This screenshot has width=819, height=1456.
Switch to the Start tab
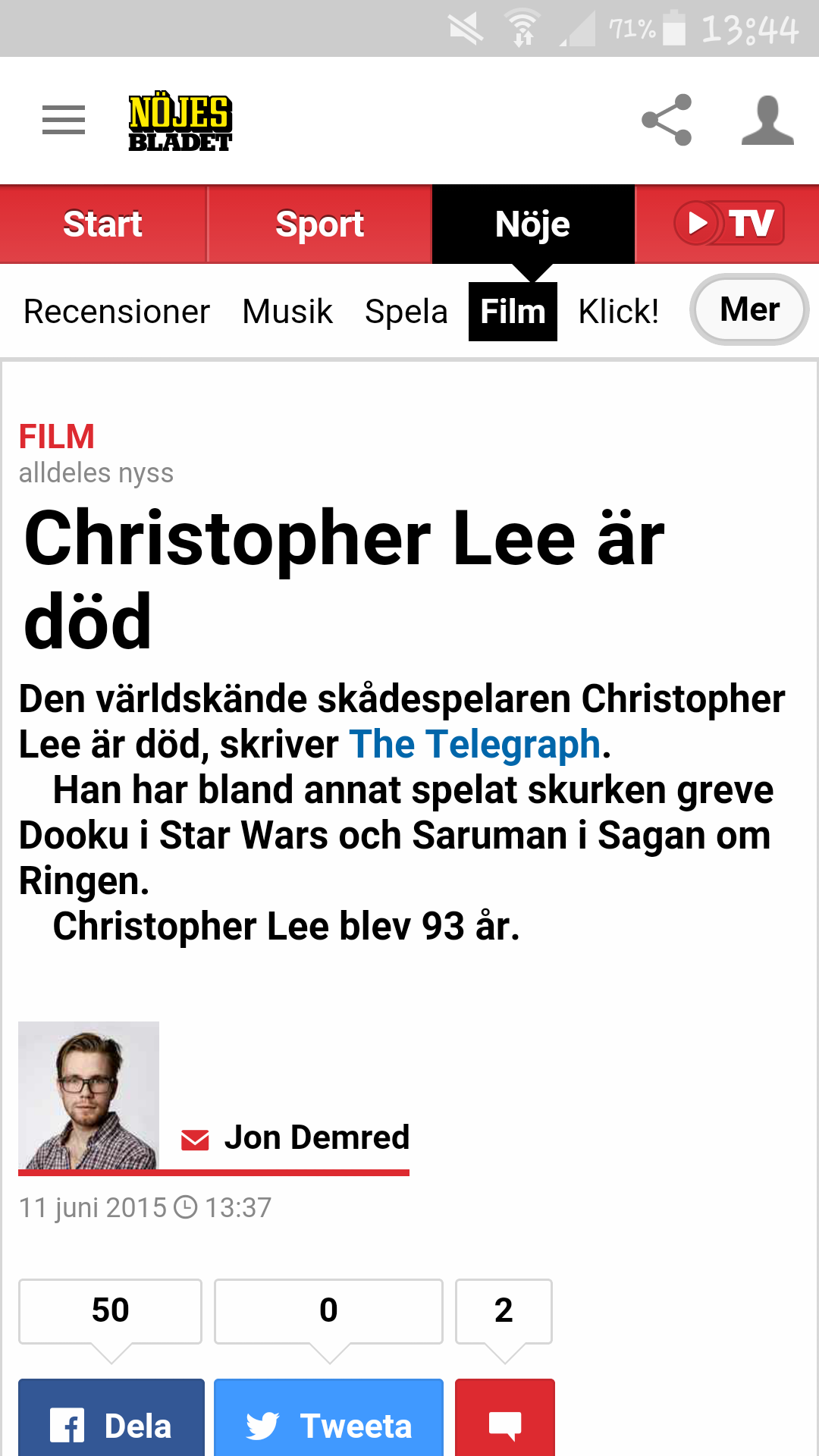pos(103,224)
